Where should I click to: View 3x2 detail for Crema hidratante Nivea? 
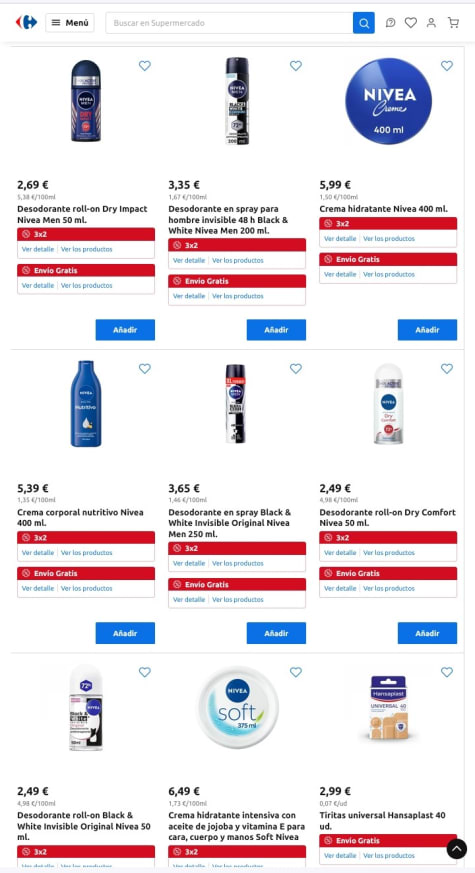click(340, 238)
